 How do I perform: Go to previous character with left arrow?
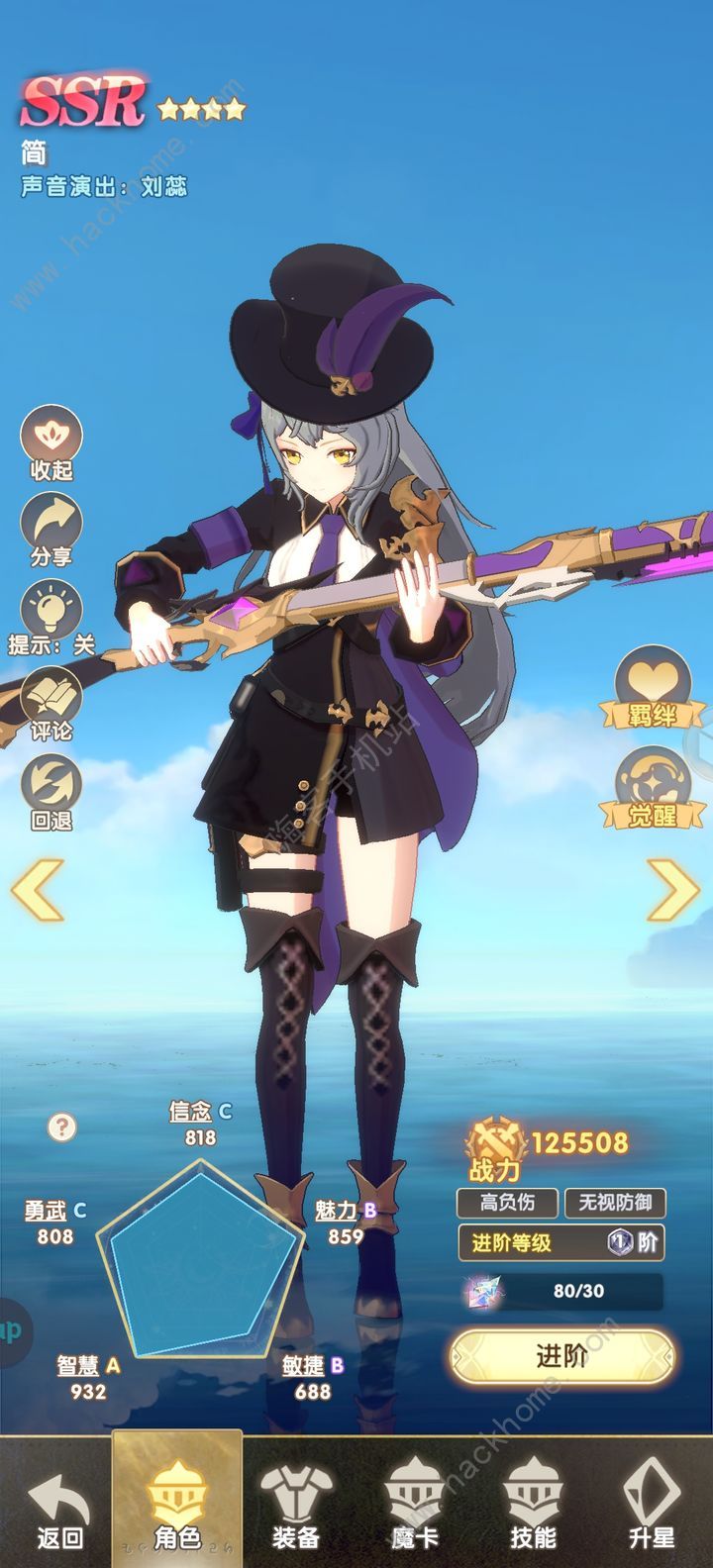coord(38,889)
